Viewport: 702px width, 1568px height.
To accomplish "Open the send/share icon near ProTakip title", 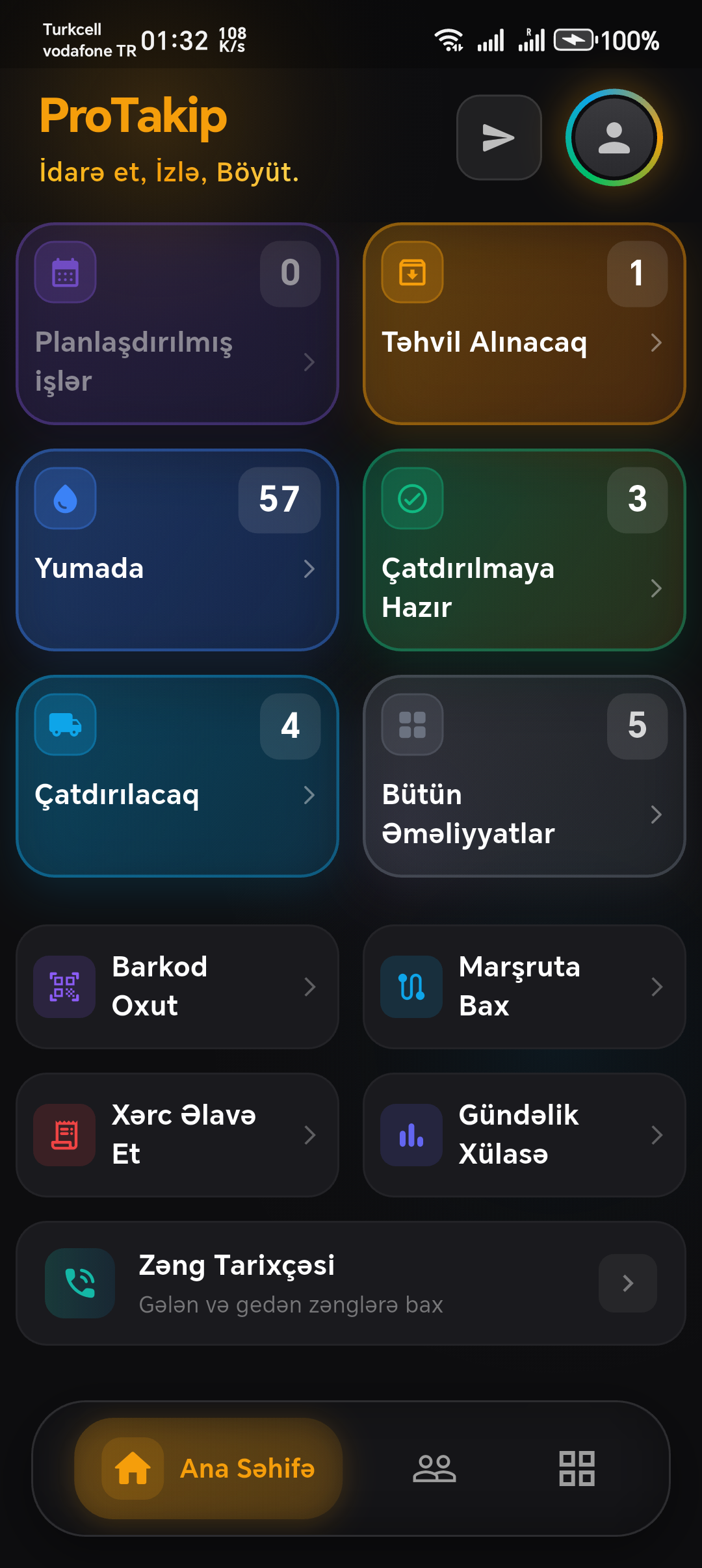I will 498,137.
